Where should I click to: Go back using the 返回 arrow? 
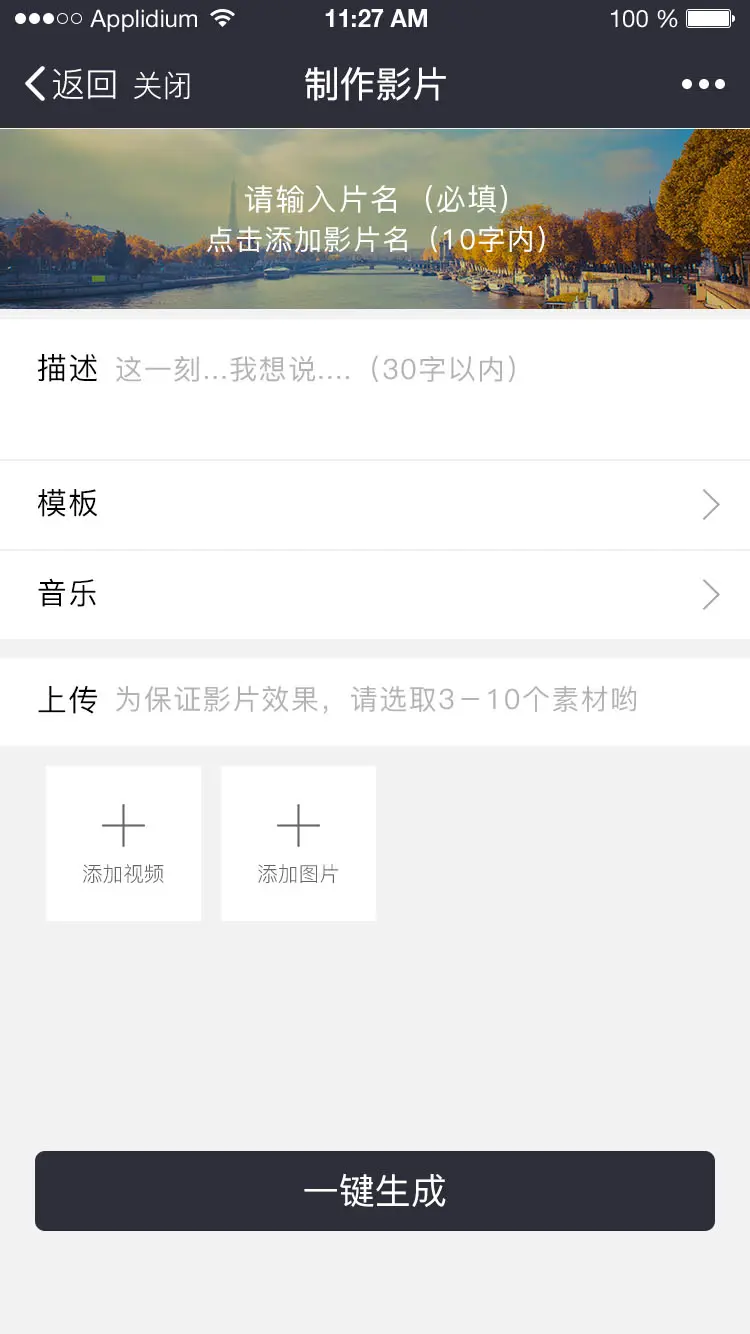click(x=68, y=85)
